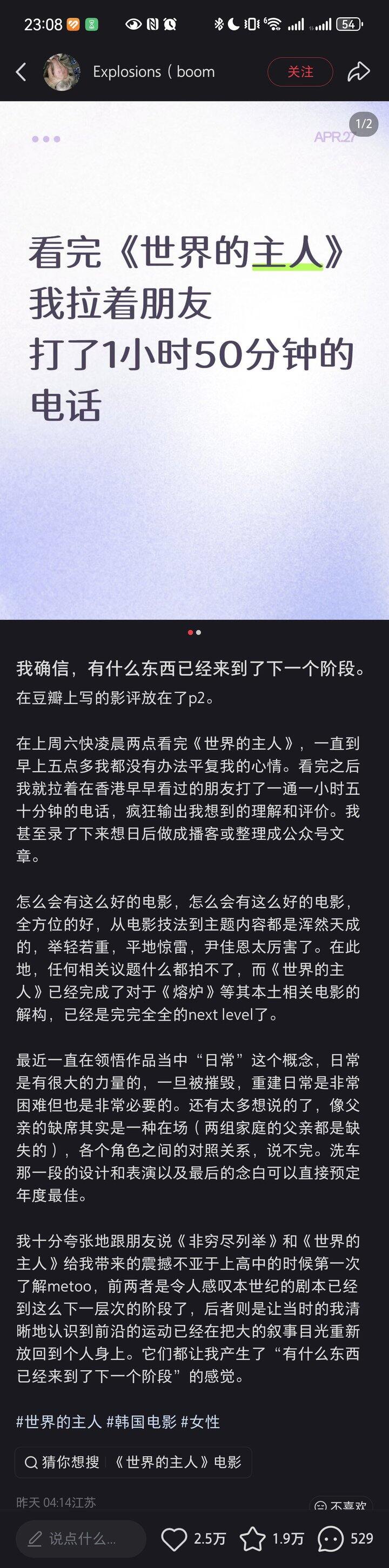Open the #韩国电影 hashtag
Viewport: 389px width, 1568px height.
pos(142,1422)
